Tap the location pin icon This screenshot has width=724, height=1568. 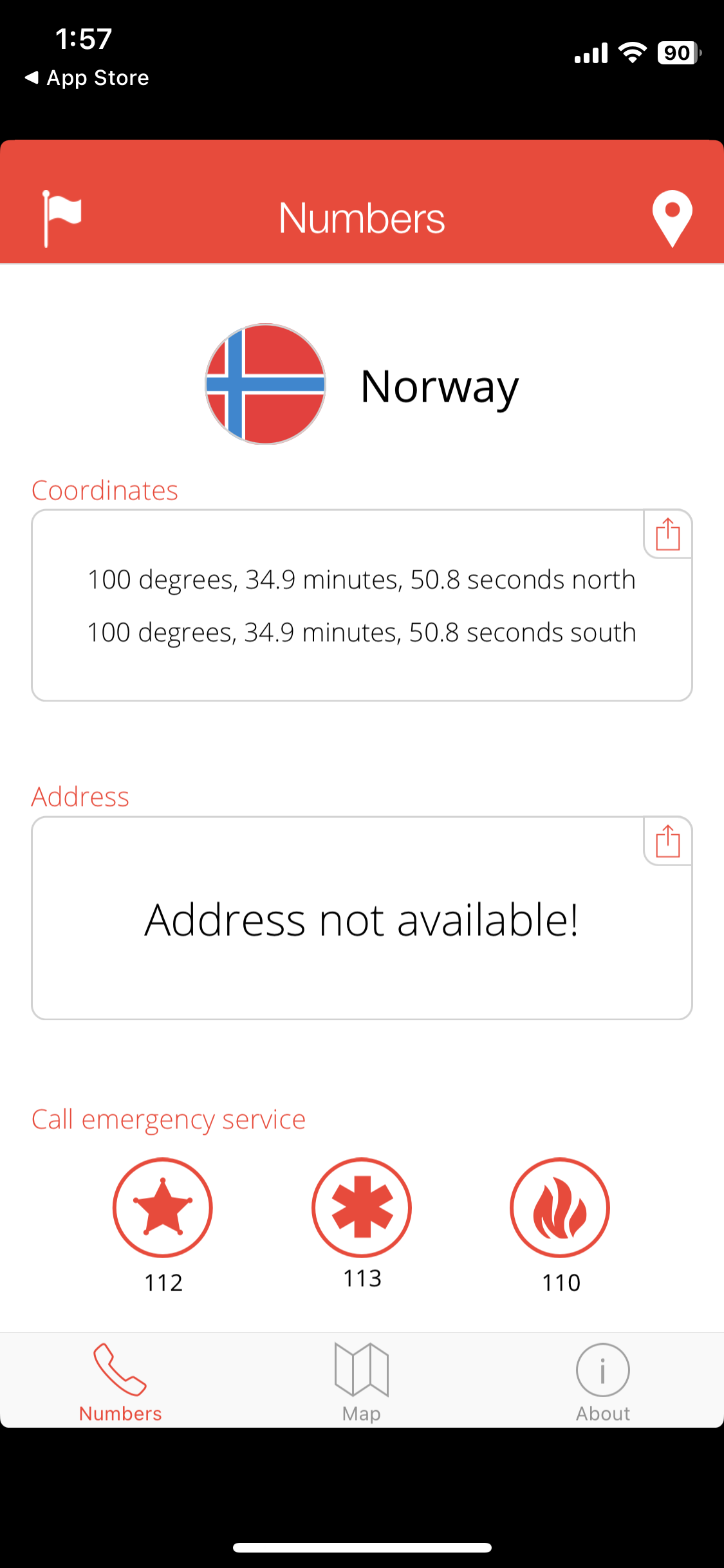coord(672,218)
